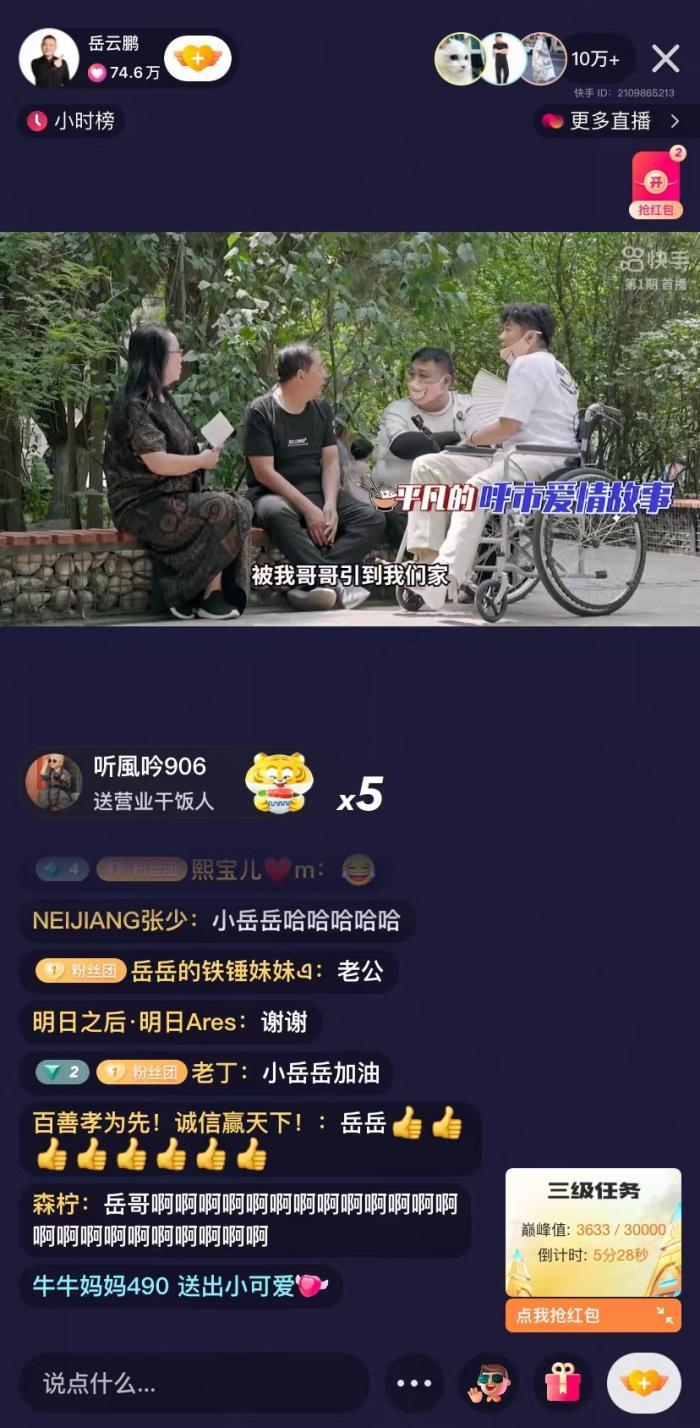Send a like with the bottom golden wings button

pos(644,1384)
